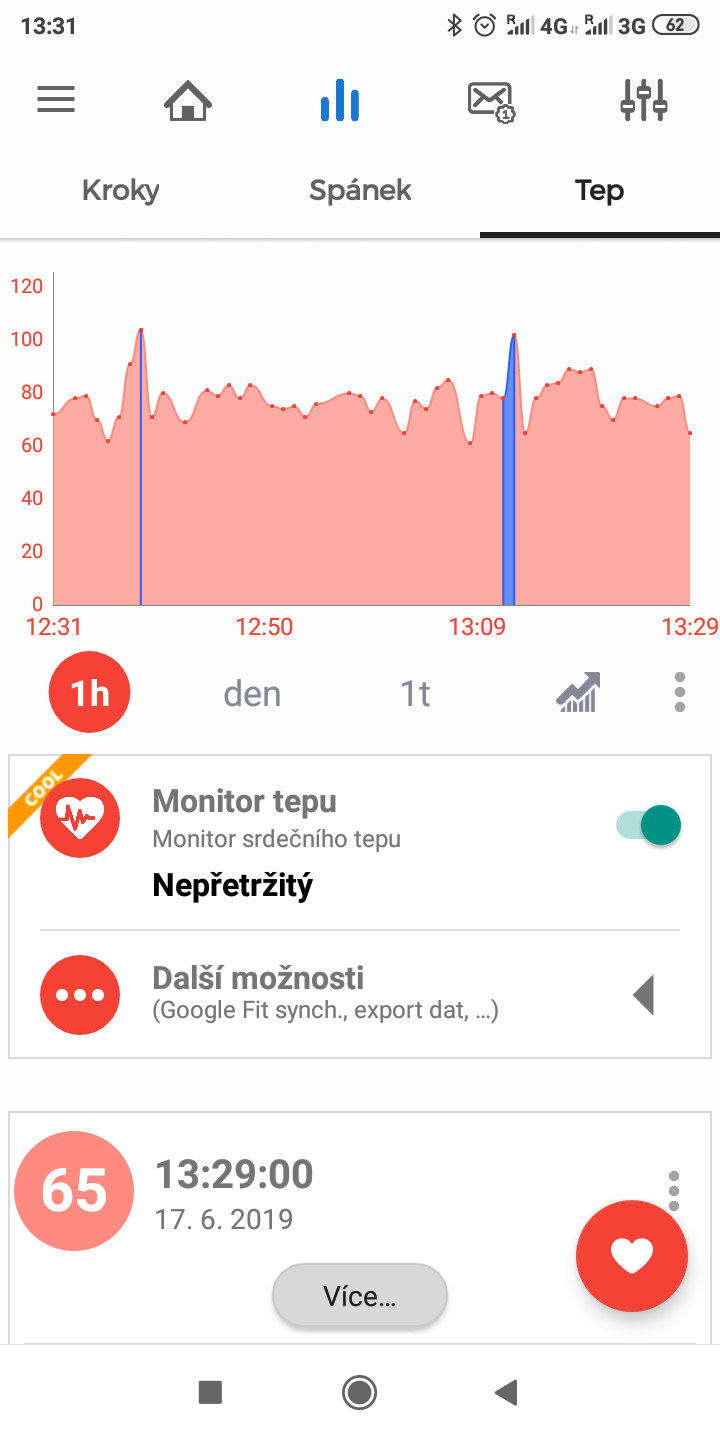Open the chart overflow menu
The height and width of the screenshot is (1440, 720).
click(x=680, y=692)
